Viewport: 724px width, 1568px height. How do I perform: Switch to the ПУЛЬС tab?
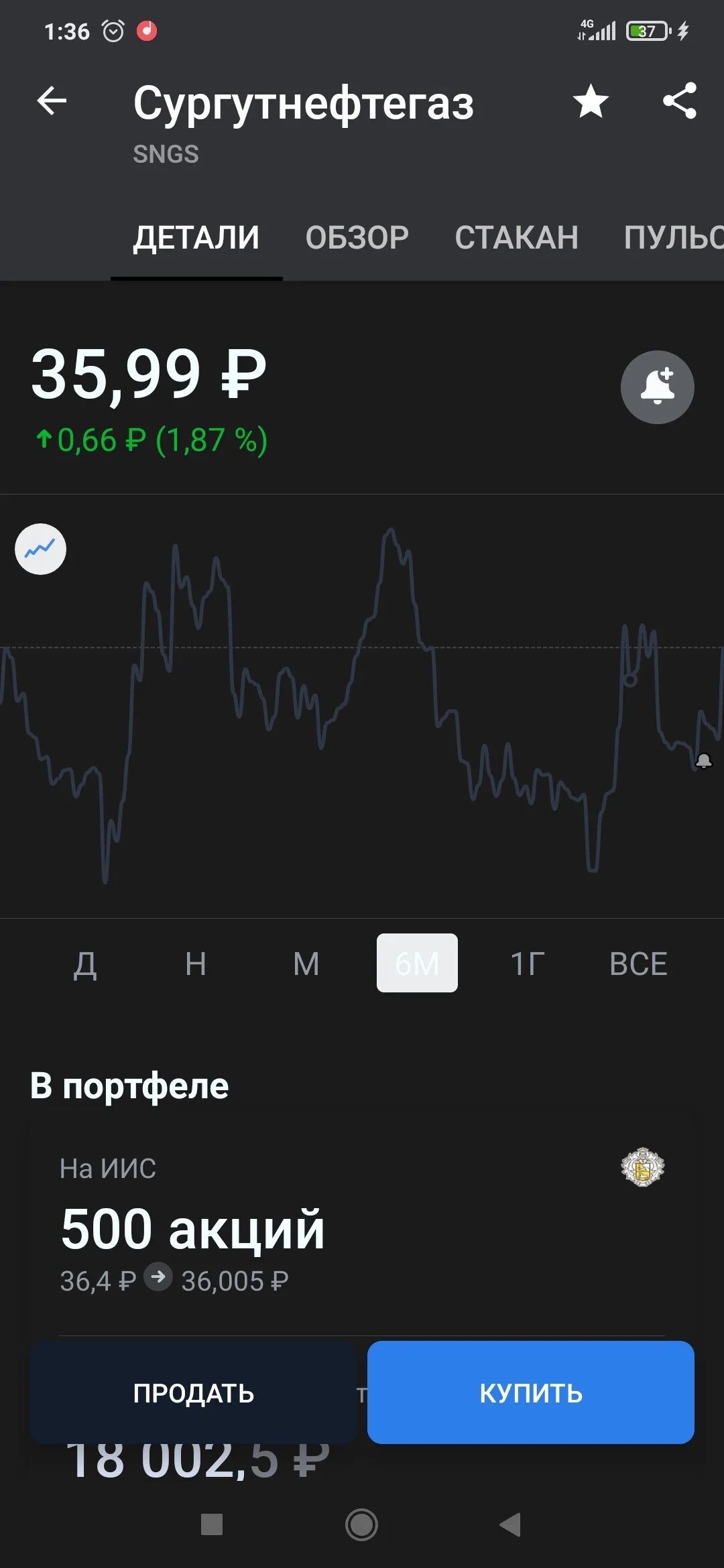coord(673,237)
